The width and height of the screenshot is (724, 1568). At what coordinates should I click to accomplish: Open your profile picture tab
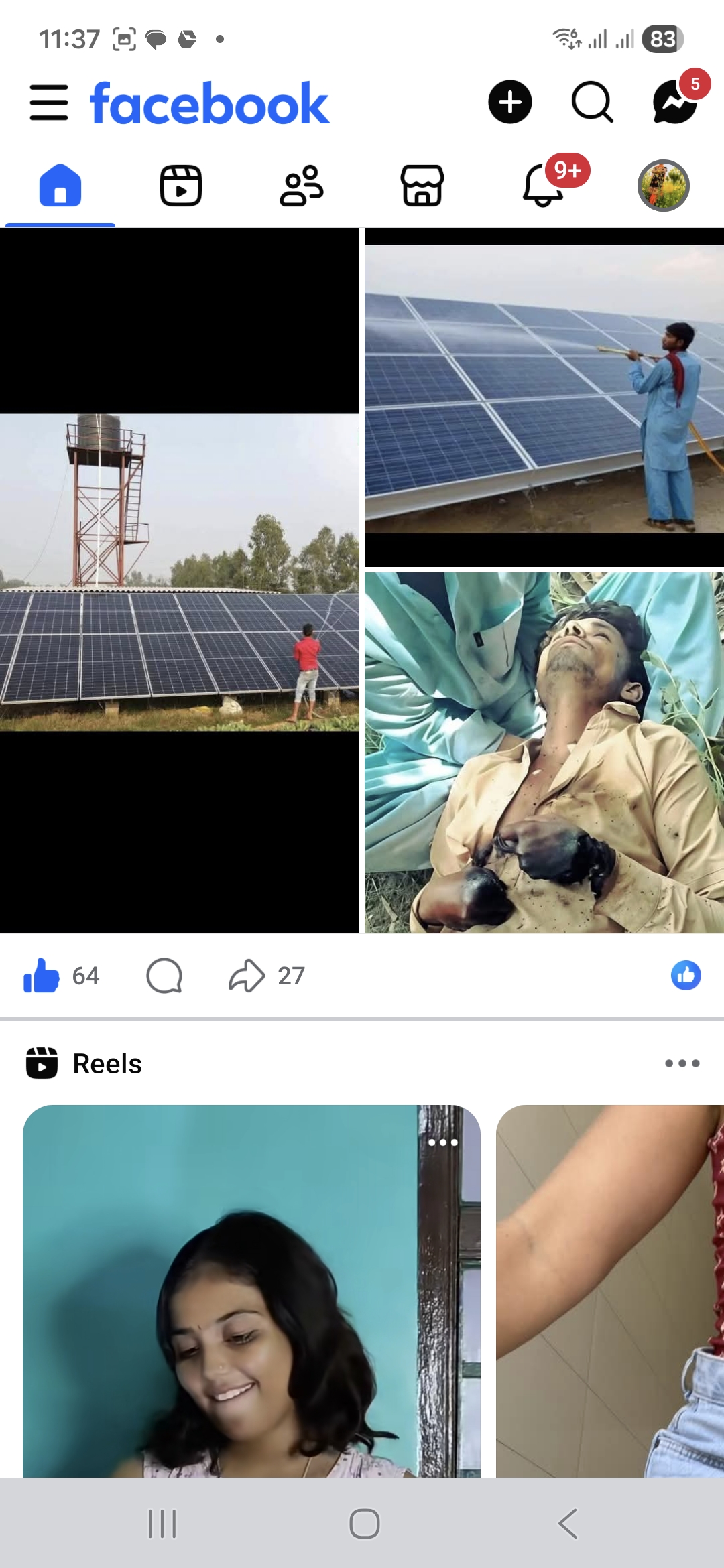point(663,185)
